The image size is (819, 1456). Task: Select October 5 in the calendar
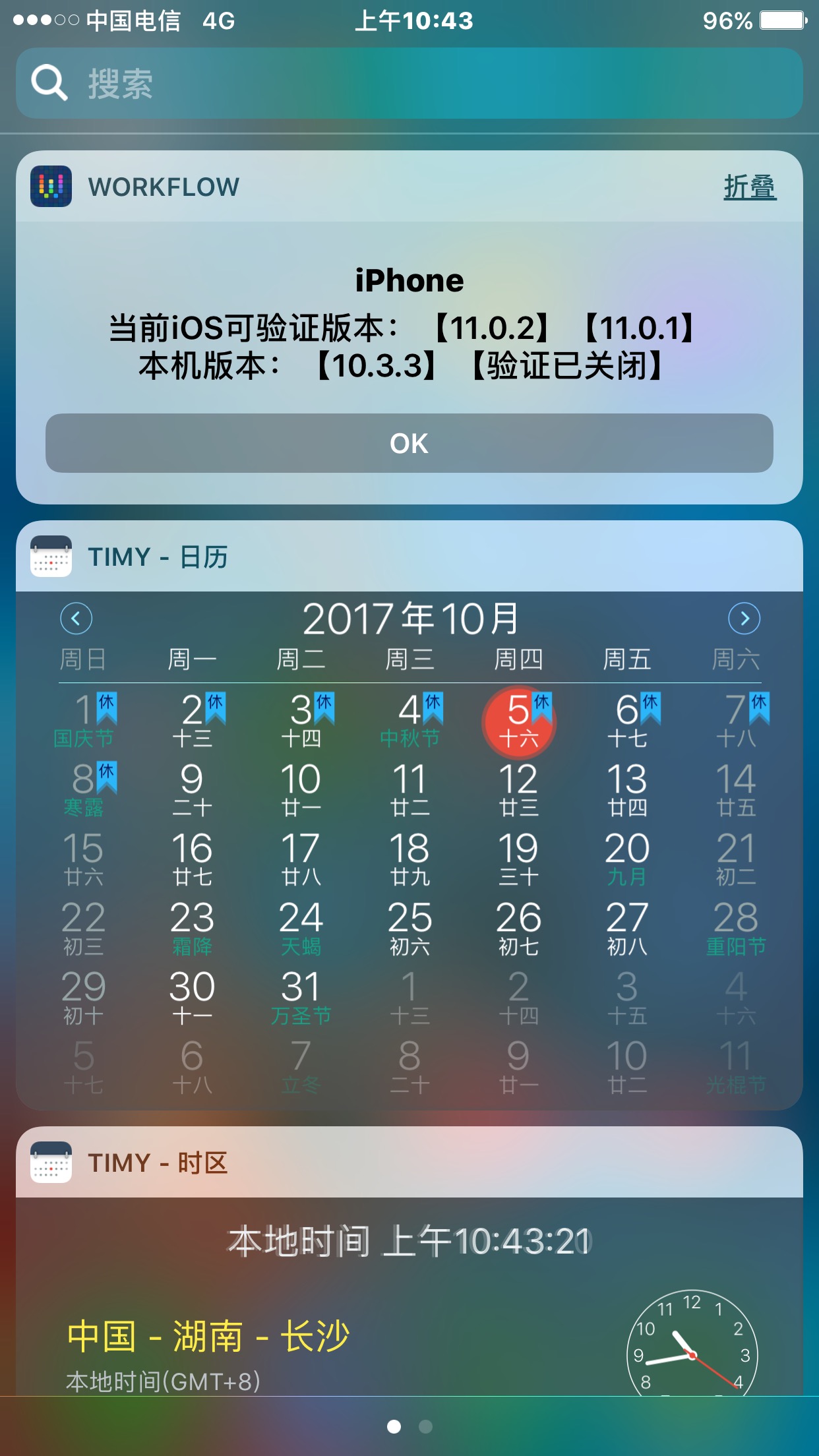(518, 720)
